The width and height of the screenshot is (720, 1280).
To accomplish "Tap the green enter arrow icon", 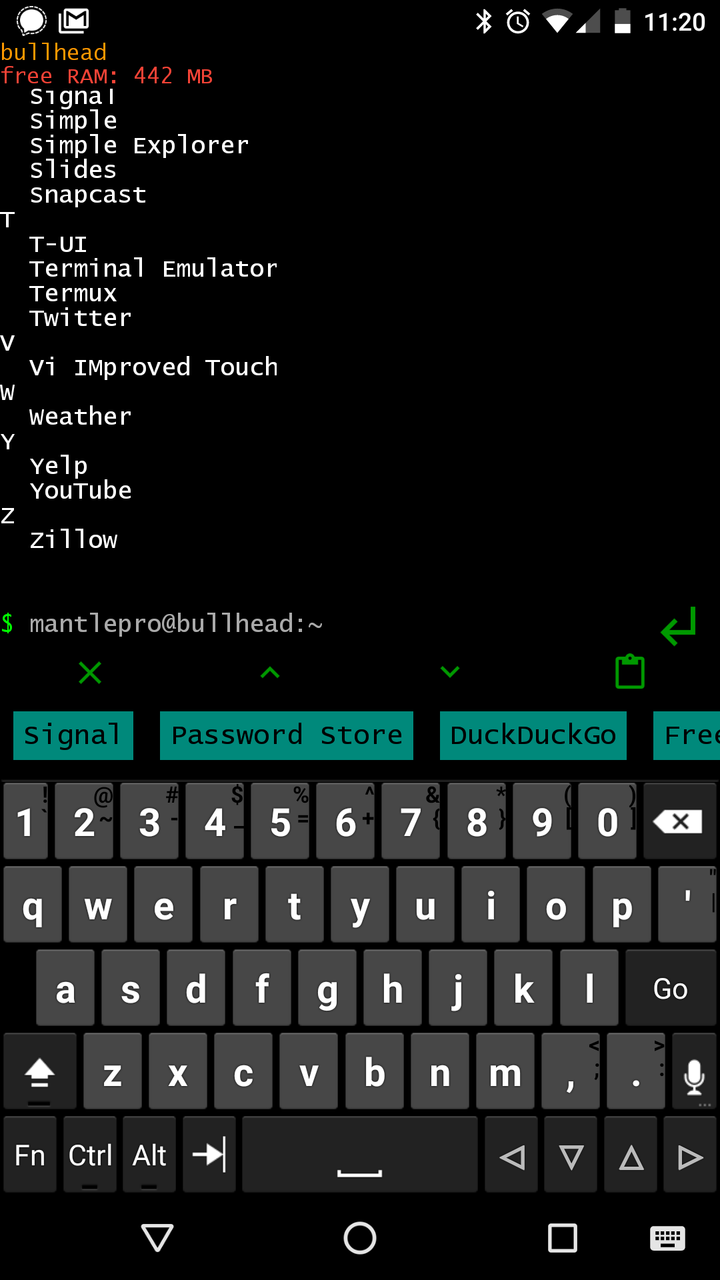I will 678,628.
